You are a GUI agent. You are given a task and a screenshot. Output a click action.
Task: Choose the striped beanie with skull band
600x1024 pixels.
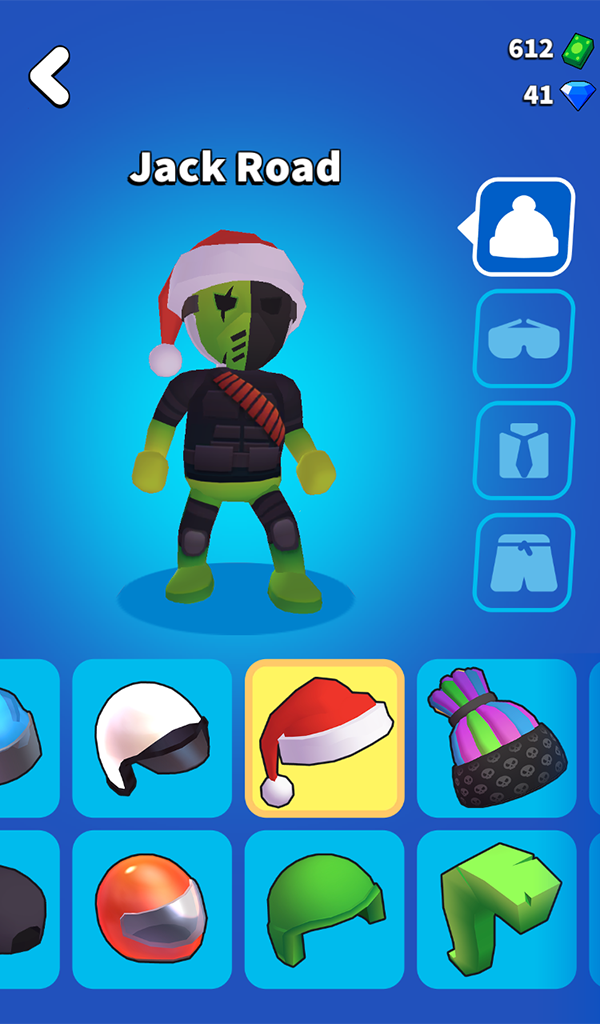pyautogui.click(x=496, y=738)
